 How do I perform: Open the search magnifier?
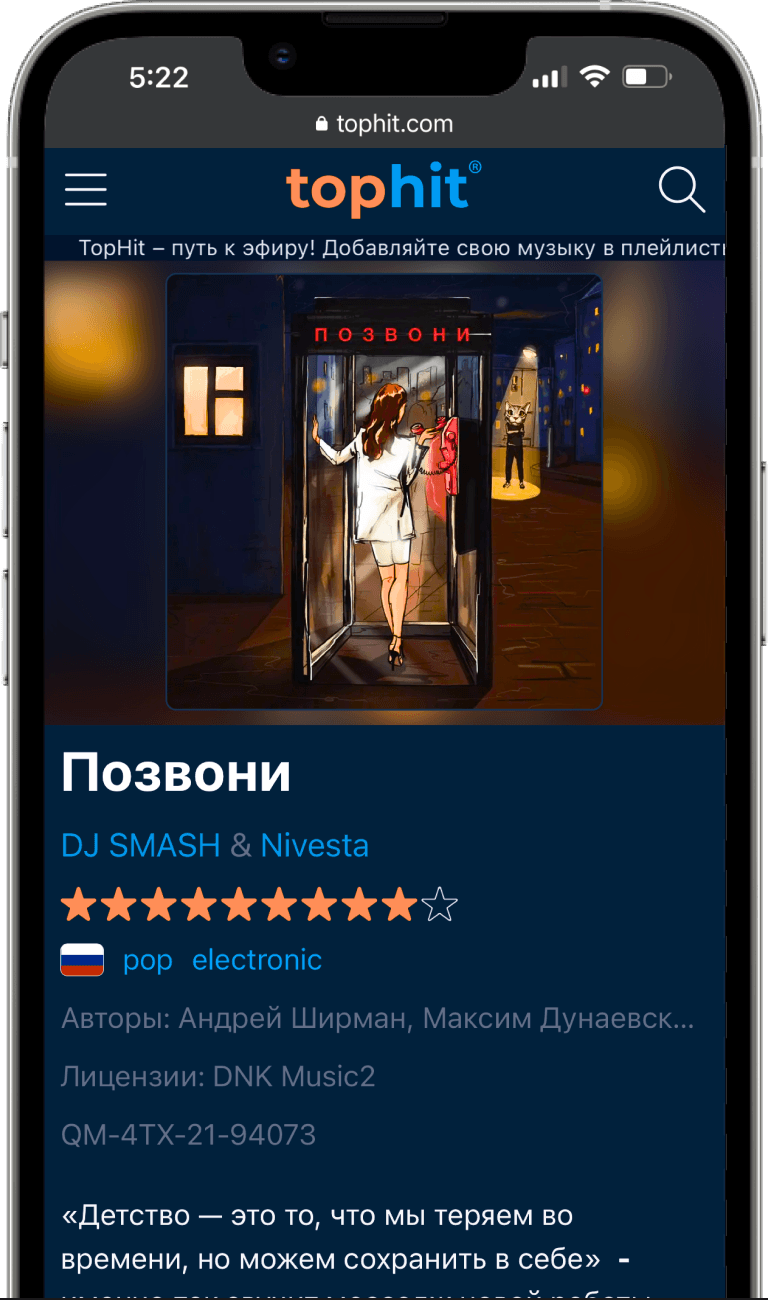pyautogui.click(x=681, y=189)
